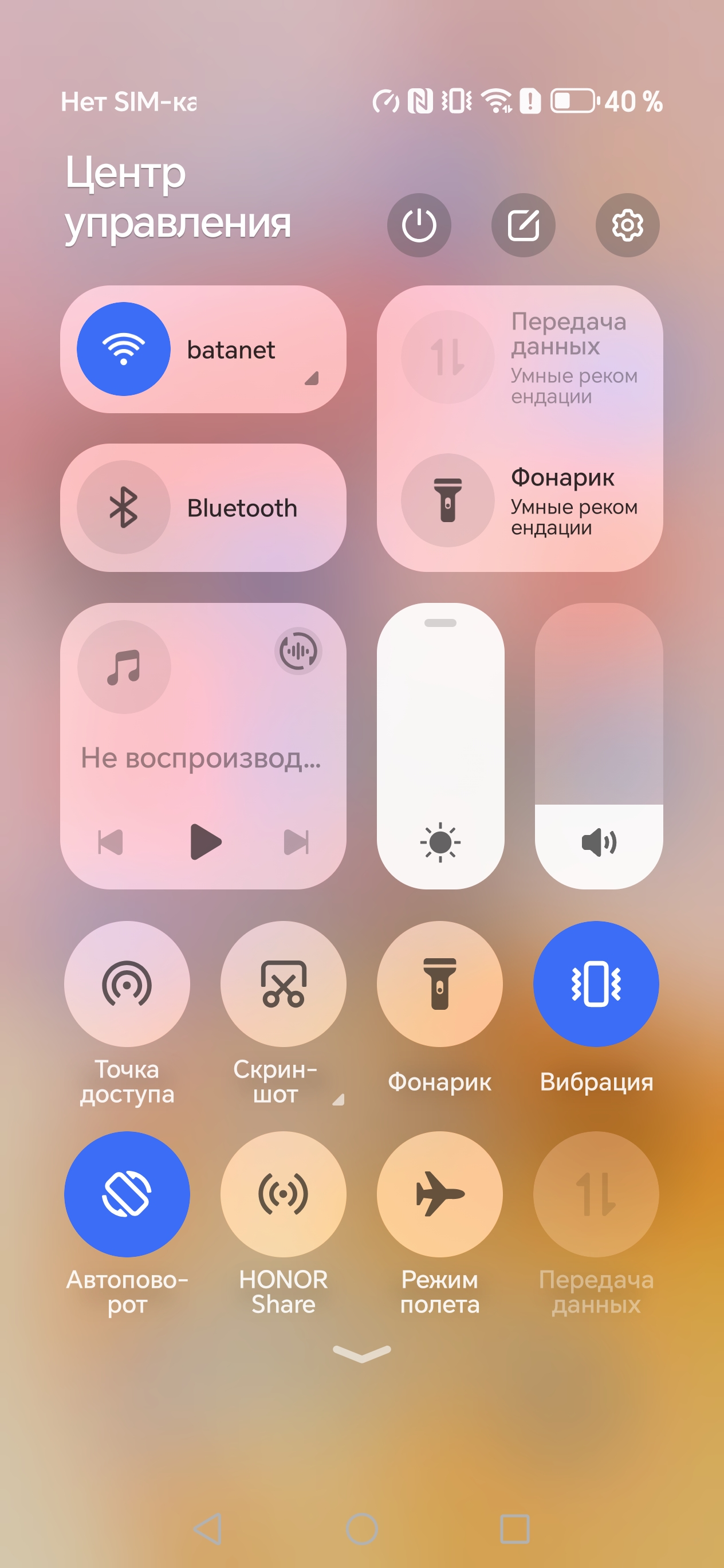Turn off the batanet Wi-Fi connection

(124, 350)
